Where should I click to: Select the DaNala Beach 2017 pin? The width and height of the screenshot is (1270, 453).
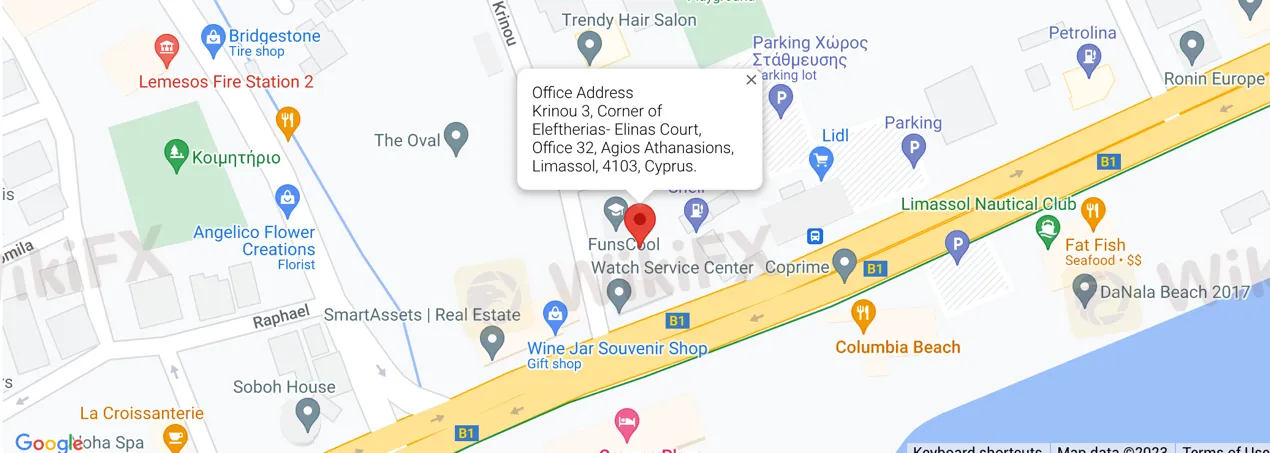click(1085, 291)
